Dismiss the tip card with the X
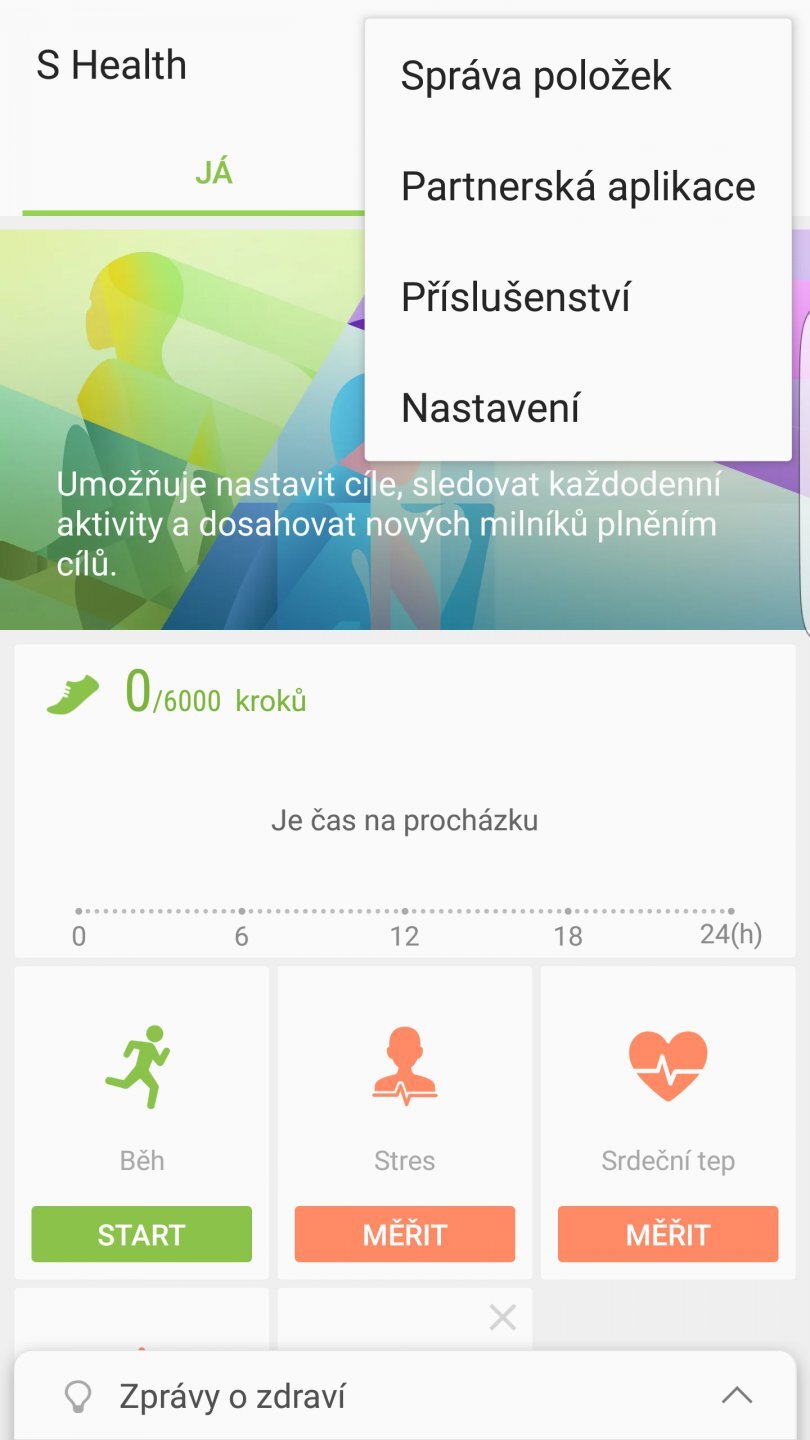 click(502, 1317)
